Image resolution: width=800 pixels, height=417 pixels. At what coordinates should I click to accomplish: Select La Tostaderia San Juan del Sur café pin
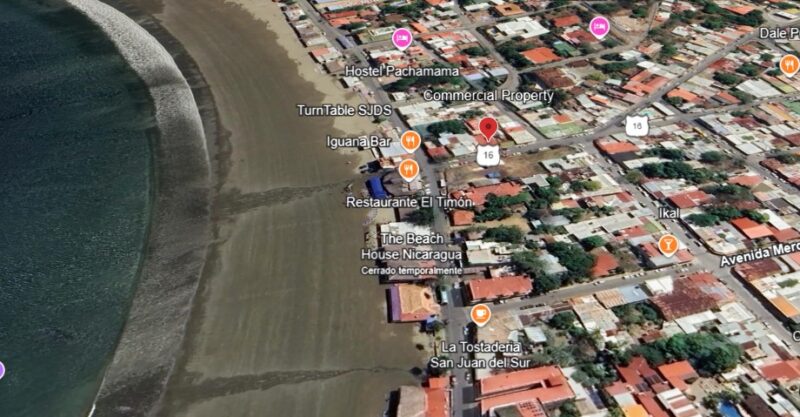[480, 315]
